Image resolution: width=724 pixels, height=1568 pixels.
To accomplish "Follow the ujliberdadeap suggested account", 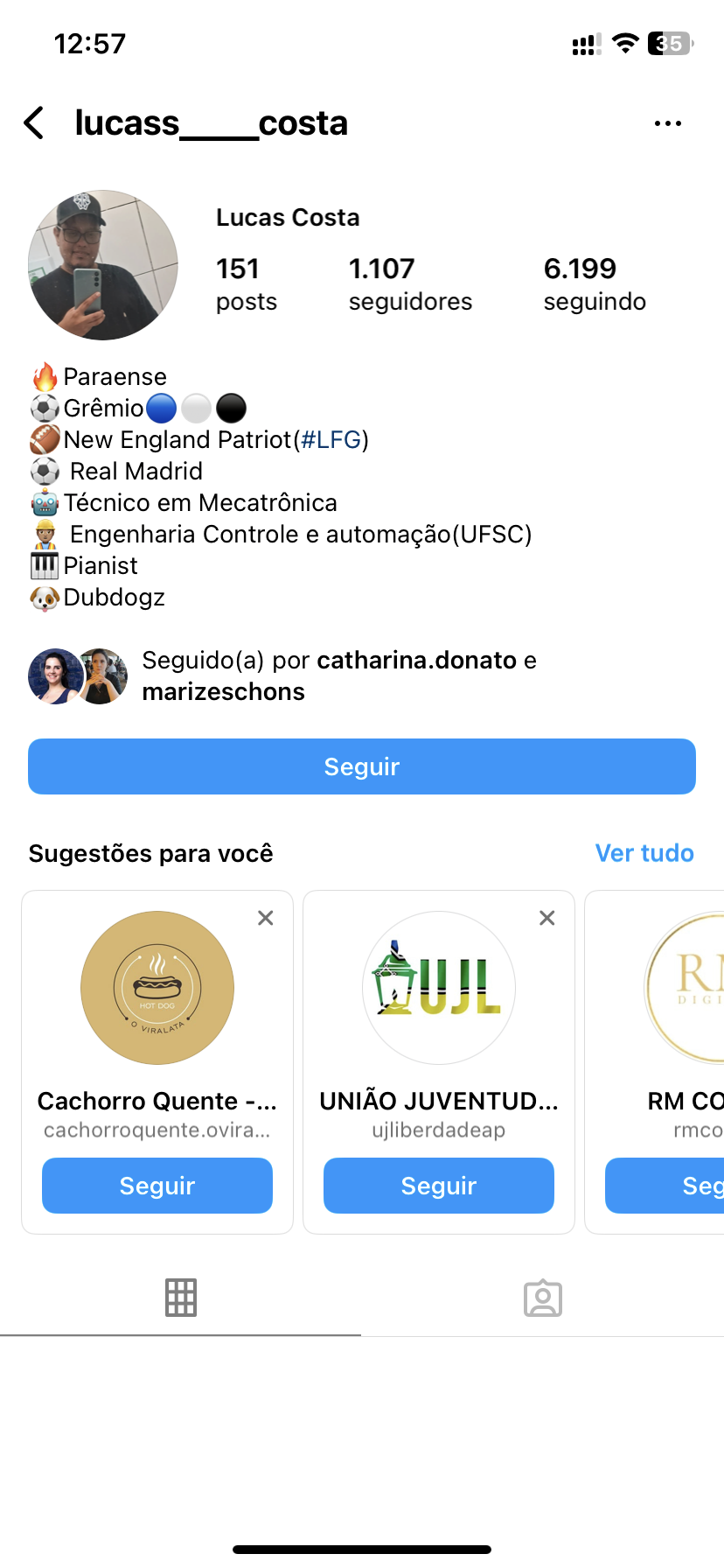I will (439, 1186).
